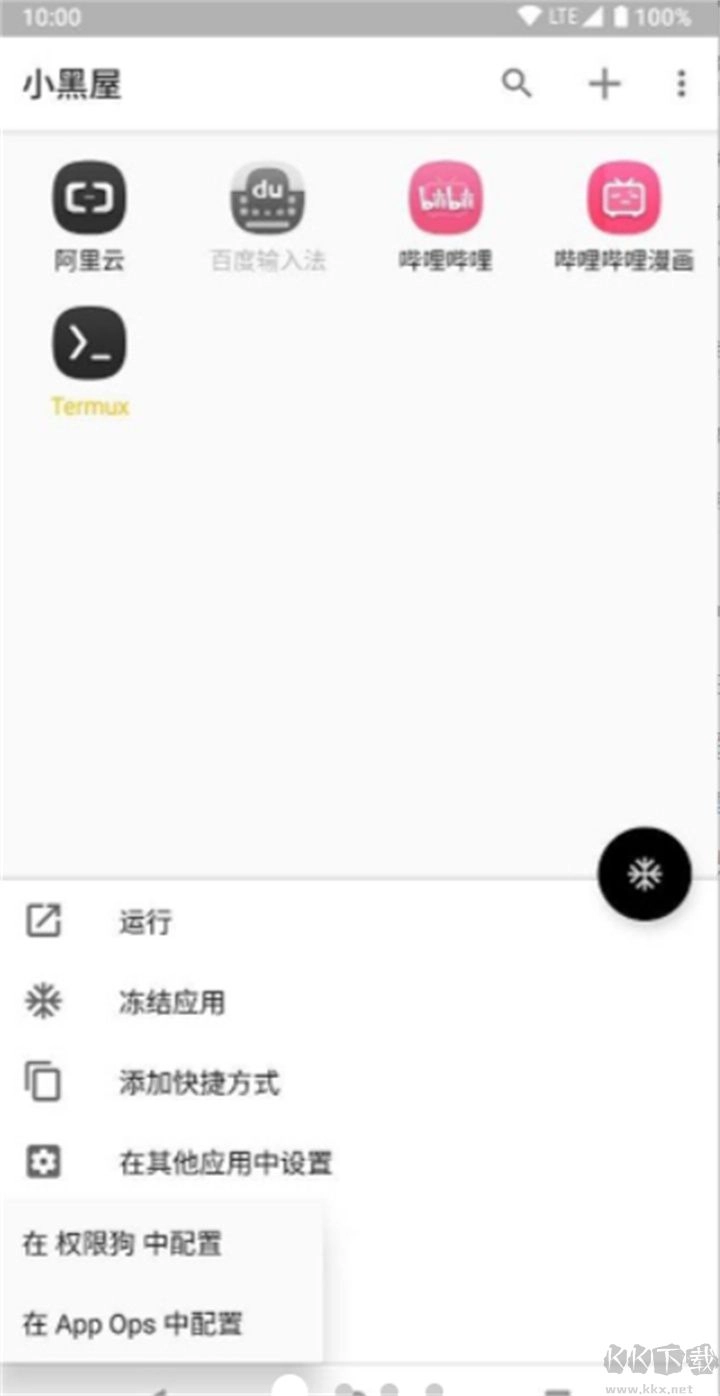The image size is (720, 1396).
Task: Click the settings icon beside 在其他应用中设置
Action: coord(43,1162)
